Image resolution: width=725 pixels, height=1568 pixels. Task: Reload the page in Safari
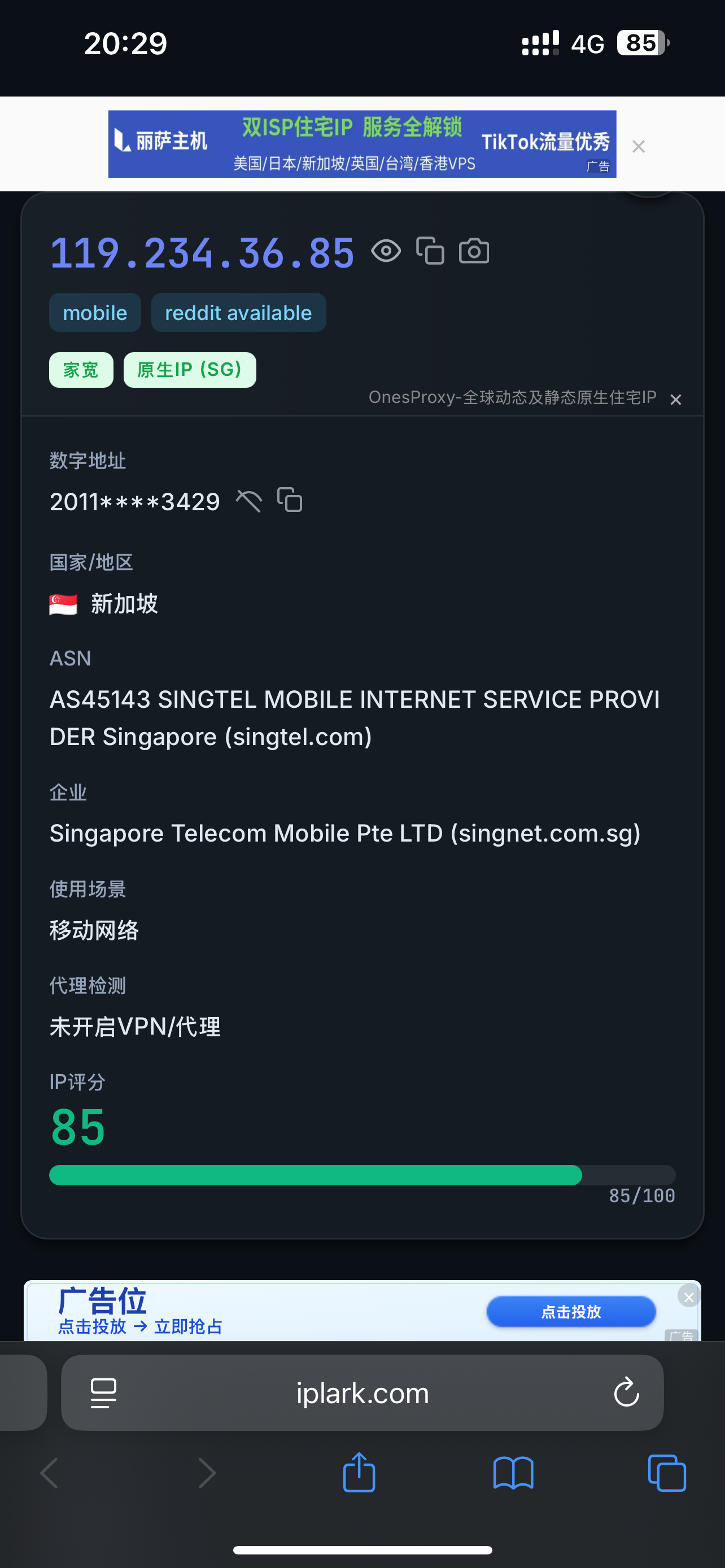pyautogui.click(x=626, y=1392)
